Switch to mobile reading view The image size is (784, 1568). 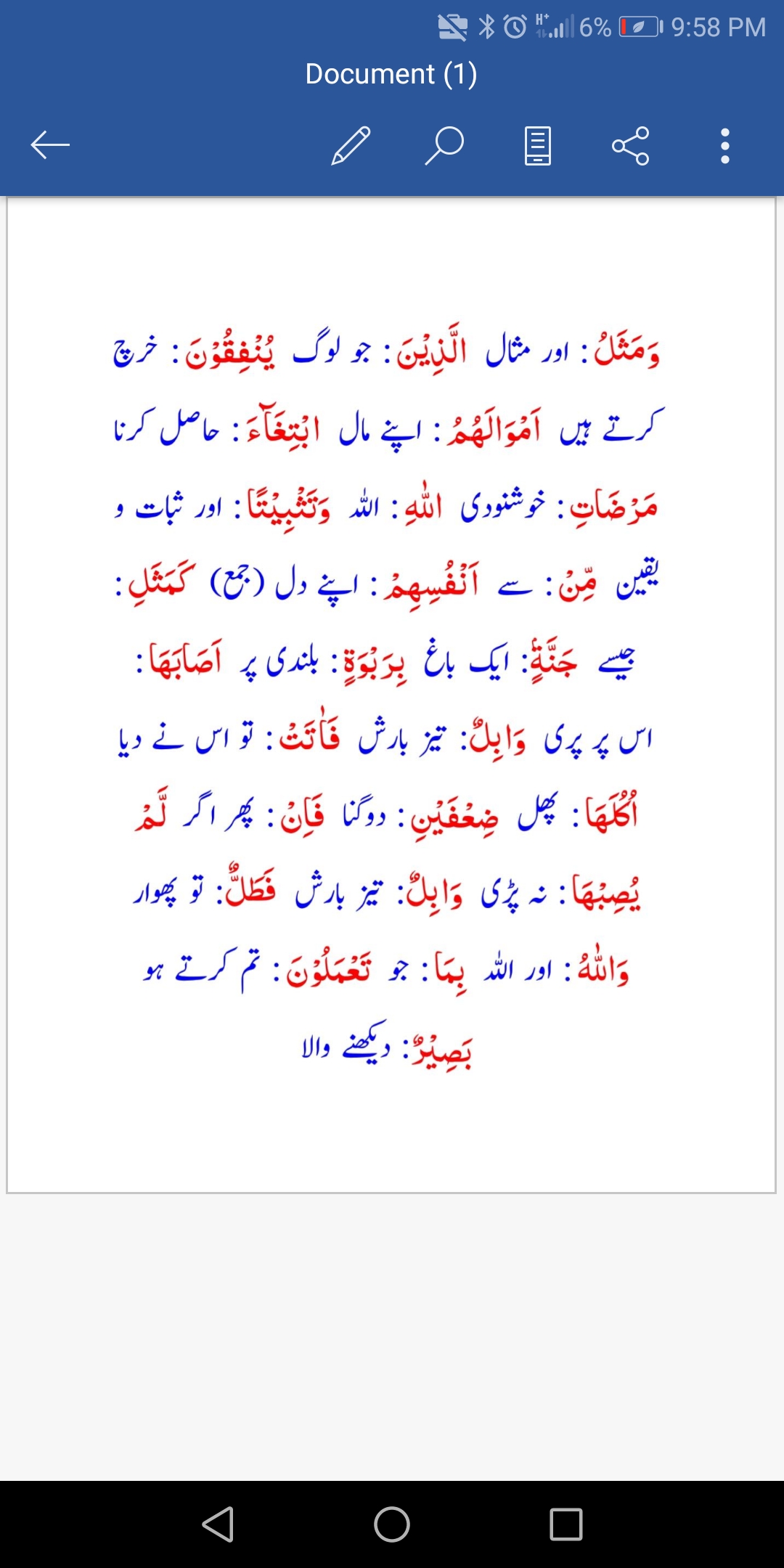coord(538,146)
